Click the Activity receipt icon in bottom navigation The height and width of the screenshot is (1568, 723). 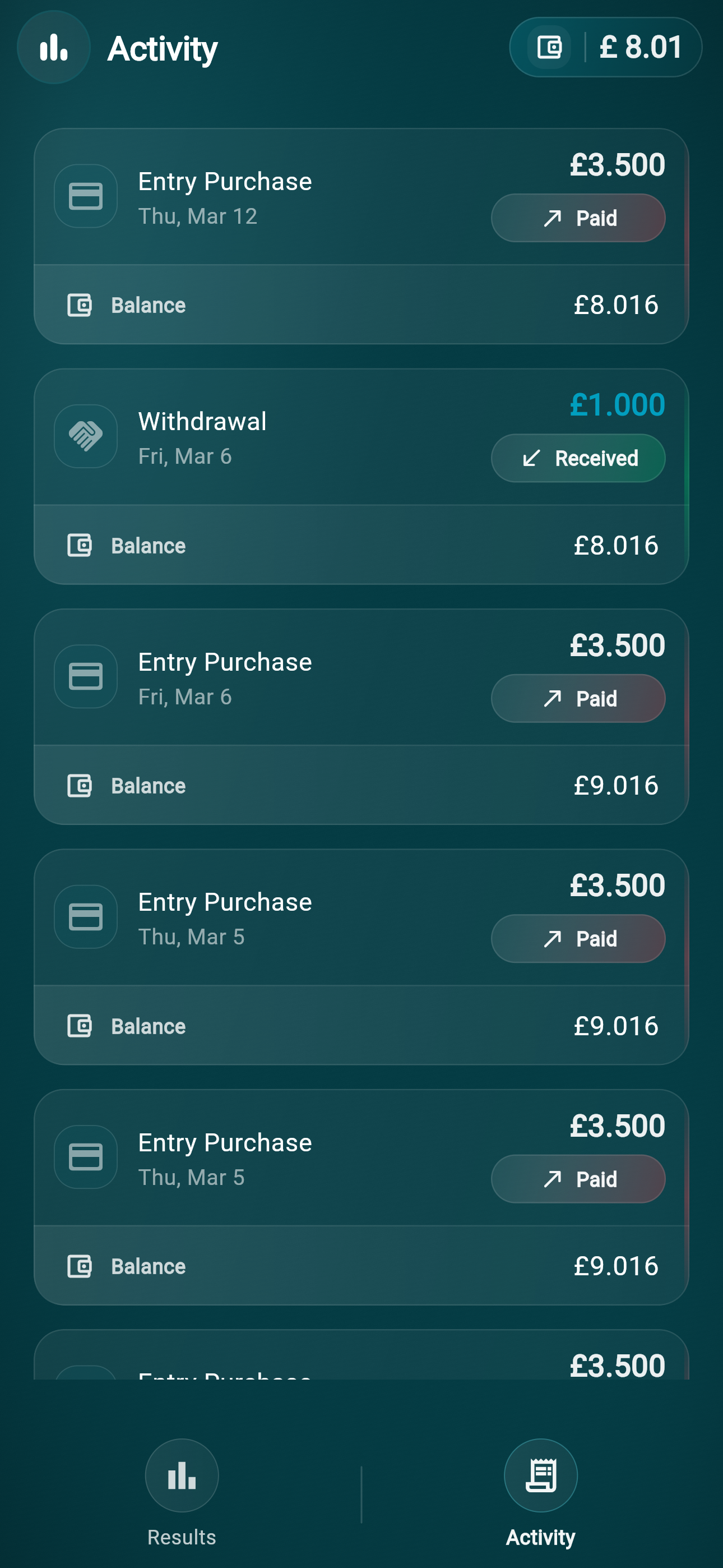click(540, 1475)
